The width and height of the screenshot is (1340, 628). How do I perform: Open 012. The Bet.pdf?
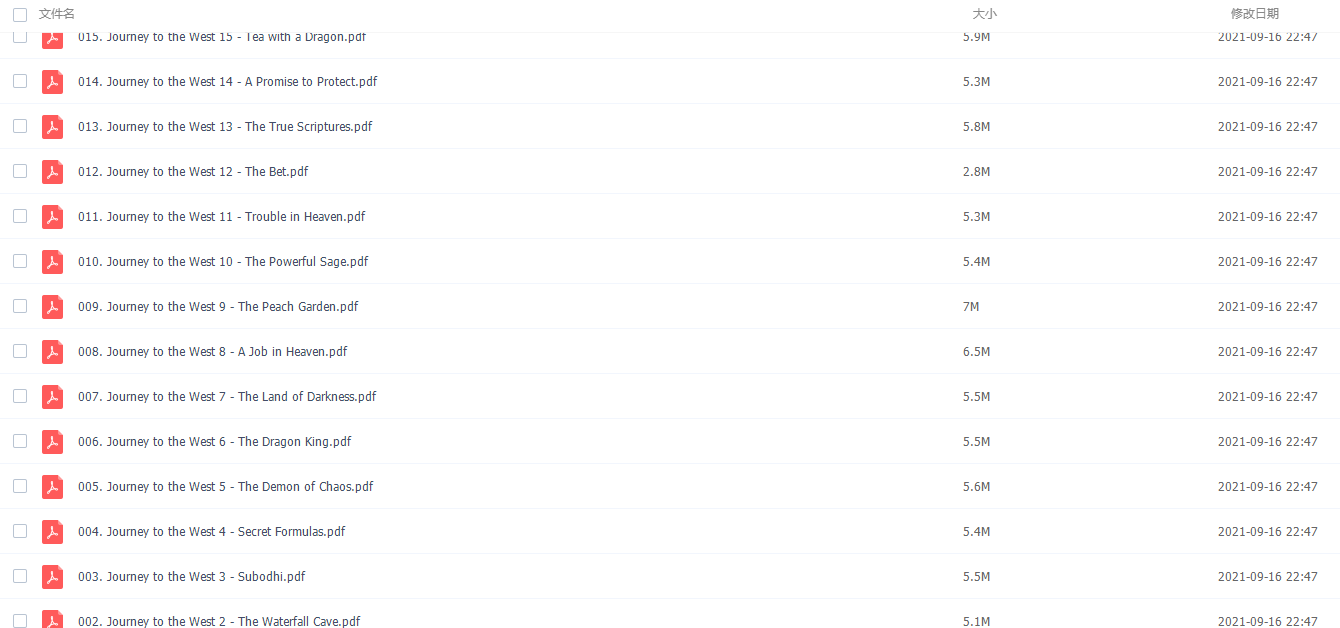(193, 172)
